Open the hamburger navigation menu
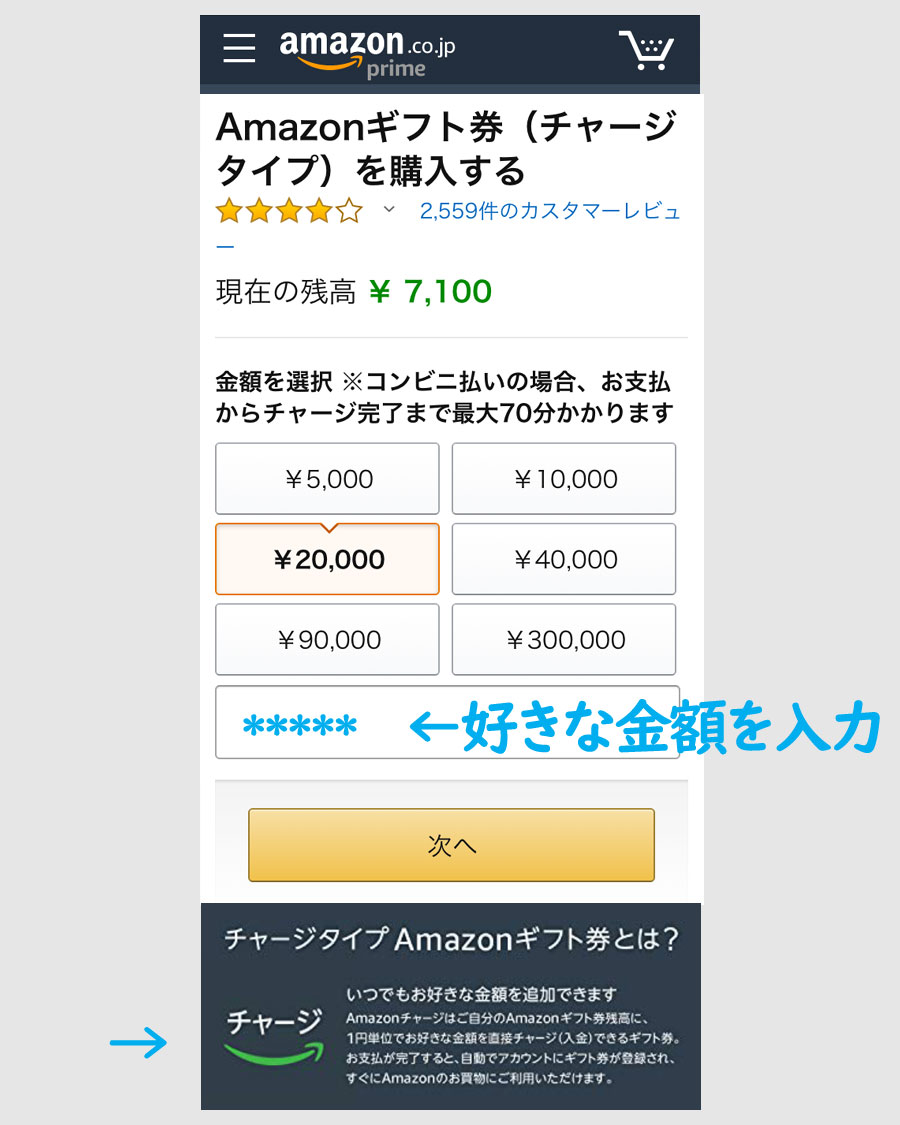Viewport: 900px width, 1125px height. pos(239,48)
